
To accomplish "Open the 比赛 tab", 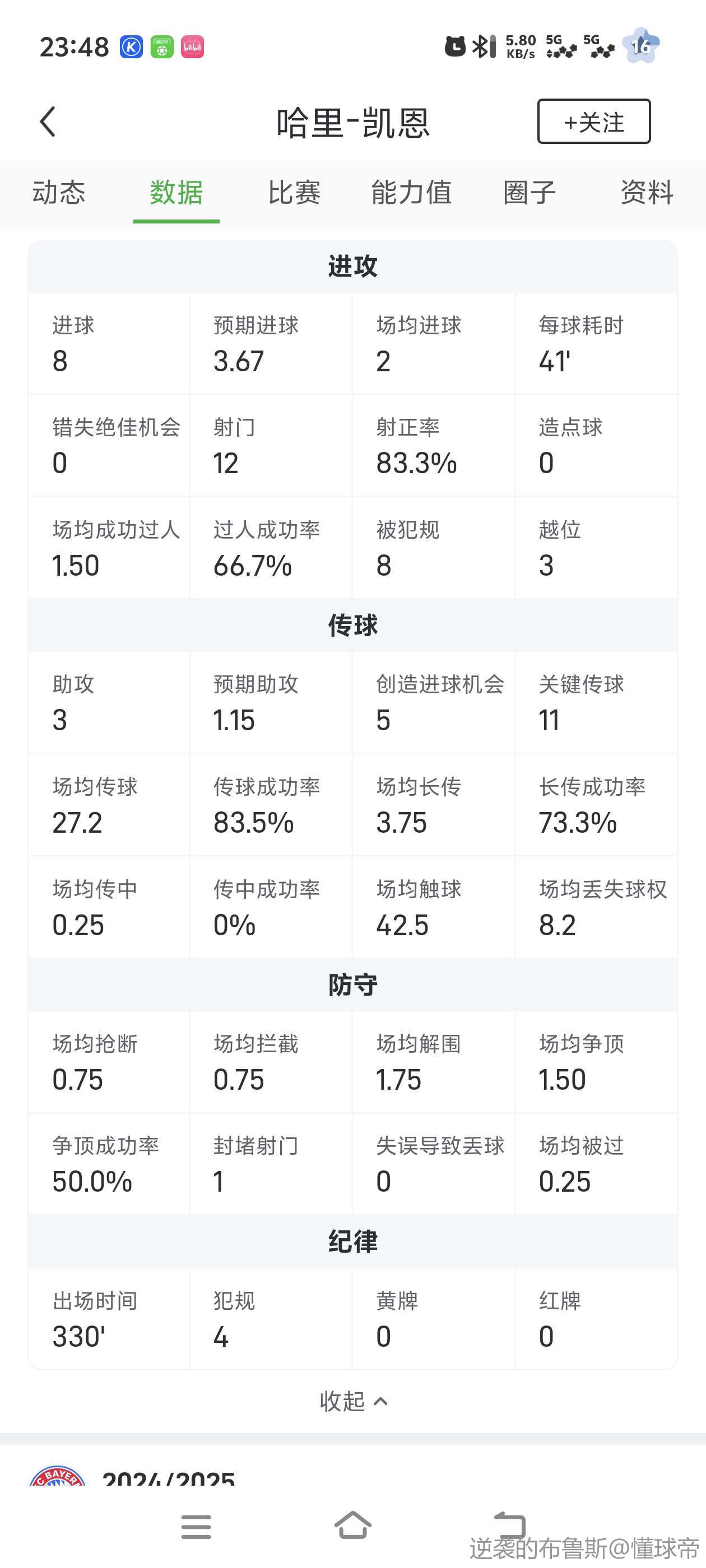I will tap(294, 193).
